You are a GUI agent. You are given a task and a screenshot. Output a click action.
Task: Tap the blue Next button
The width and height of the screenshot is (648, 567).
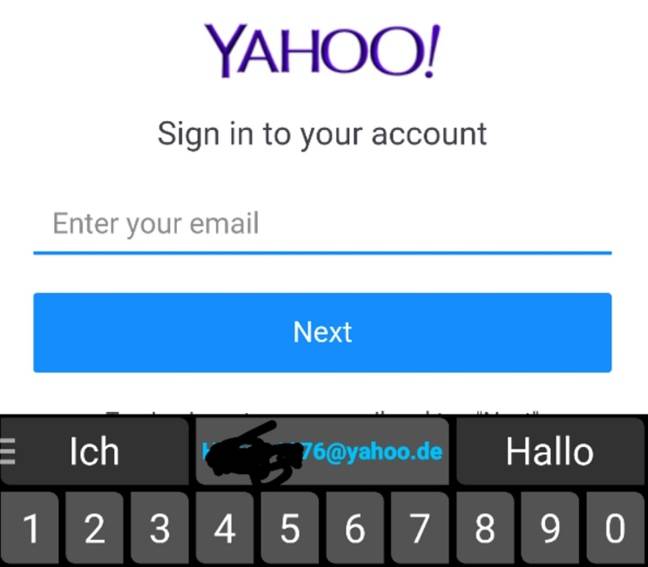pyautogui.click(x=322, y=333)
